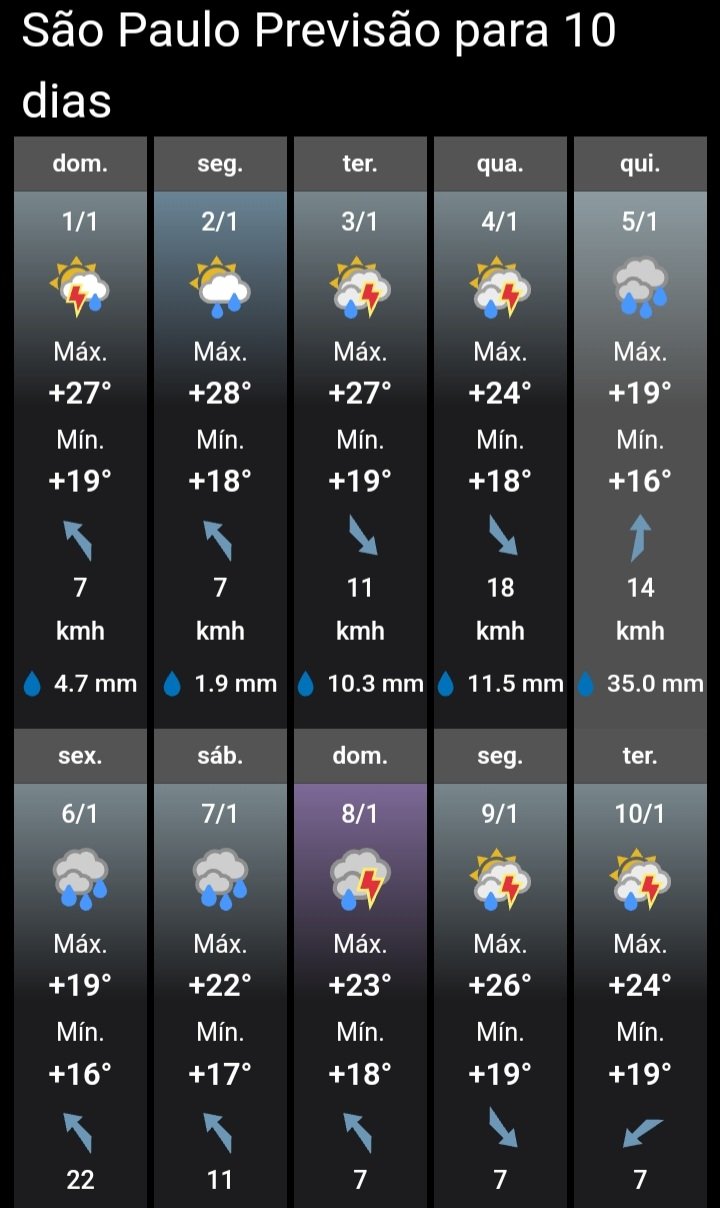
Task: Select the ter. 10/1 forecast card
Action: (x=640, y=968)
